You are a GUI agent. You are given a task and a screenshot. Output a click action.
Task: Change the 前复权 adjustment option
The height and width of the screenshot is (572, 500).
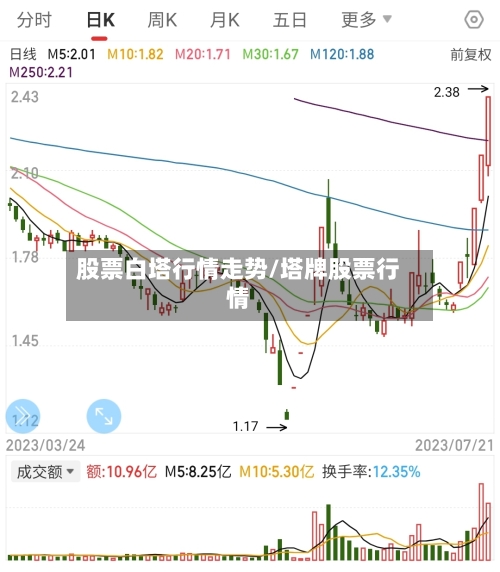470,55
